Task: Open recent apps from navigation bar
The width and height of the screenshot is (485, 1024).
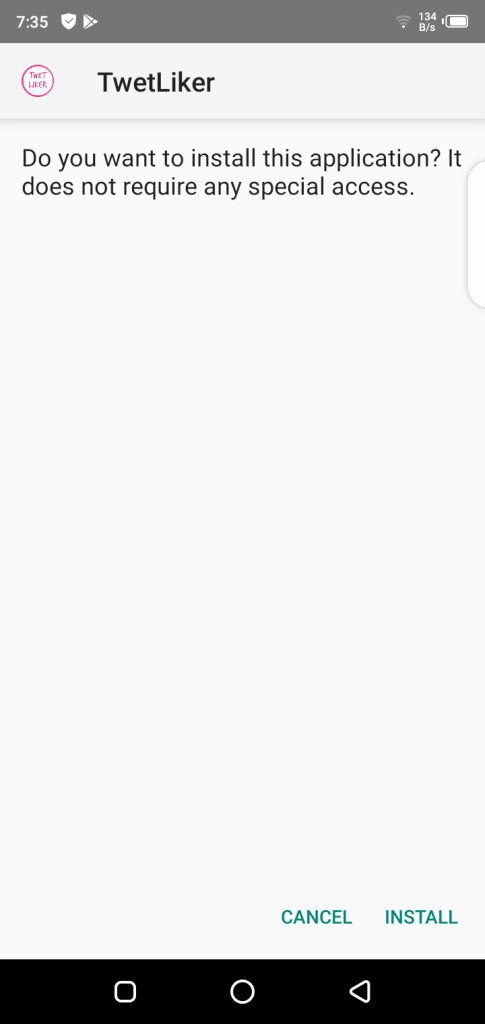Action: 125,991
